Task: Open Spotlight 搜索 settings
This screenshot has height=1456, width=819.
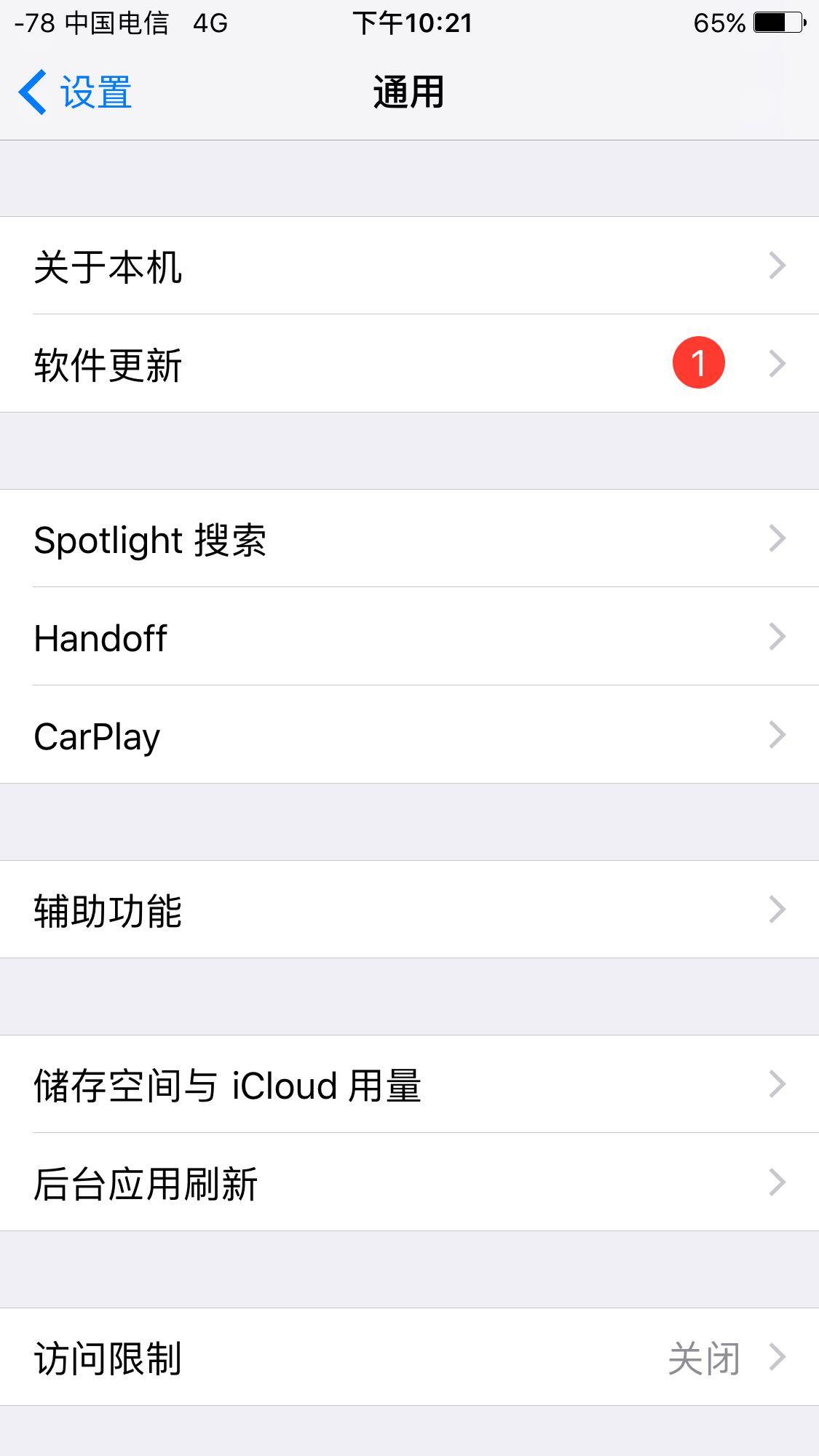Action: click(409, 539)
